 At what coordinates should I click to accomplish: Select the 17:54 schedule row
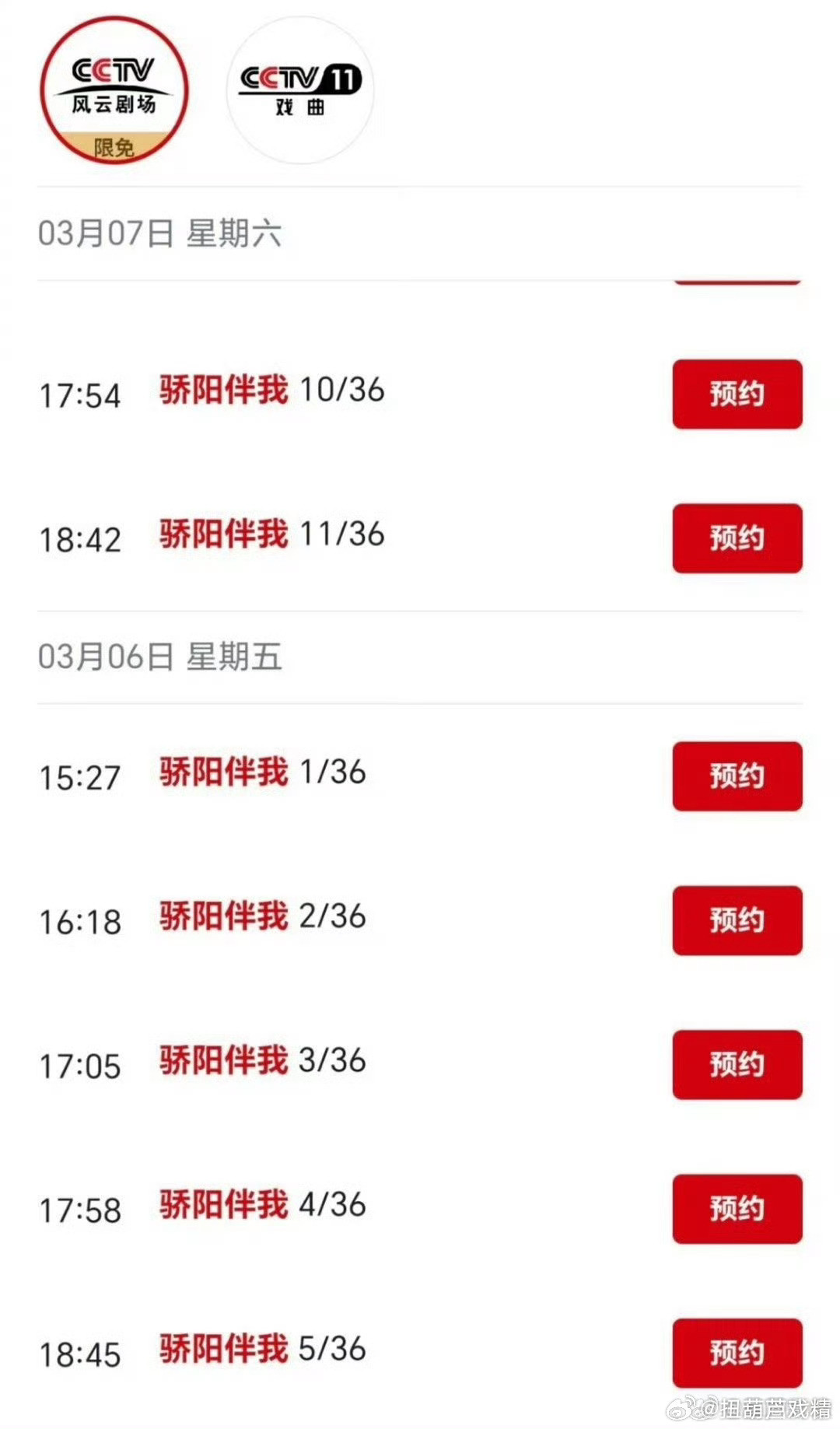[81, 394]
